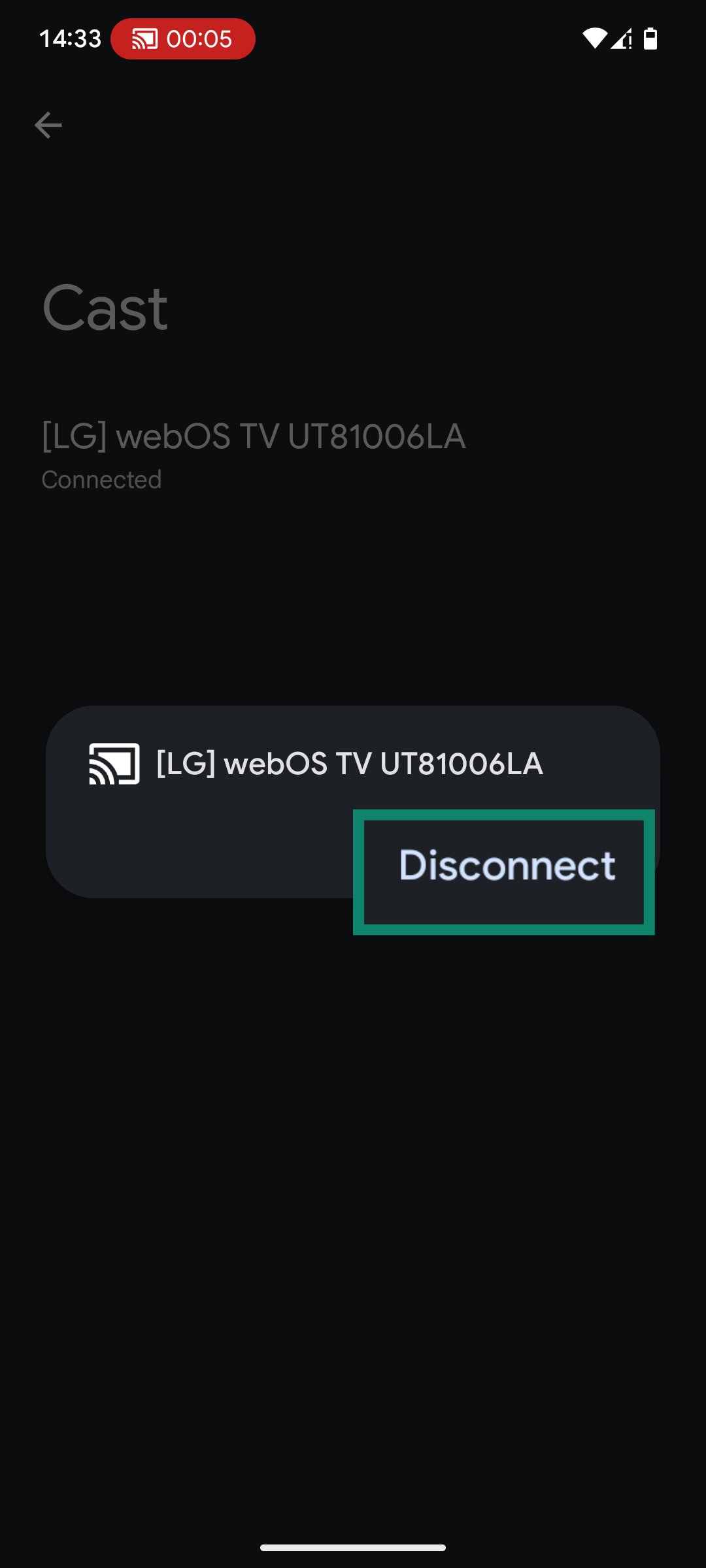Image resolution: width=706 pixels, height=1568 pixels.
Task: Tap the Chromecast icon in the device card
Action: coord(114,764)
